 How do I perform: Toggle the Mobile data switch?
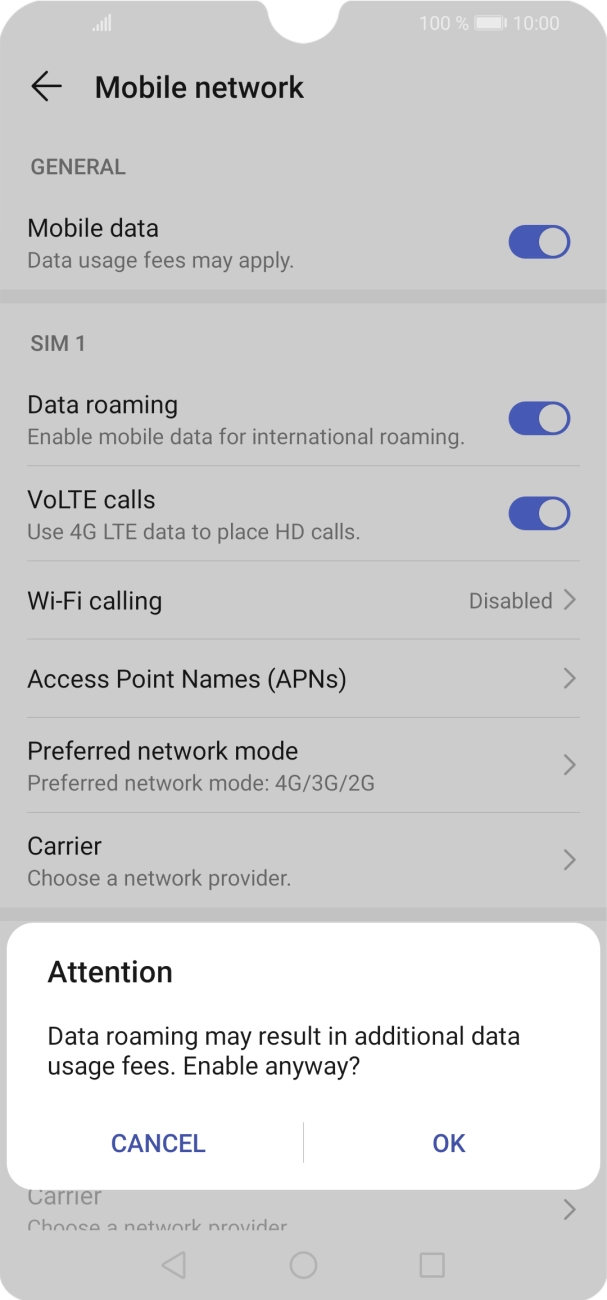(x=539, y=242)
